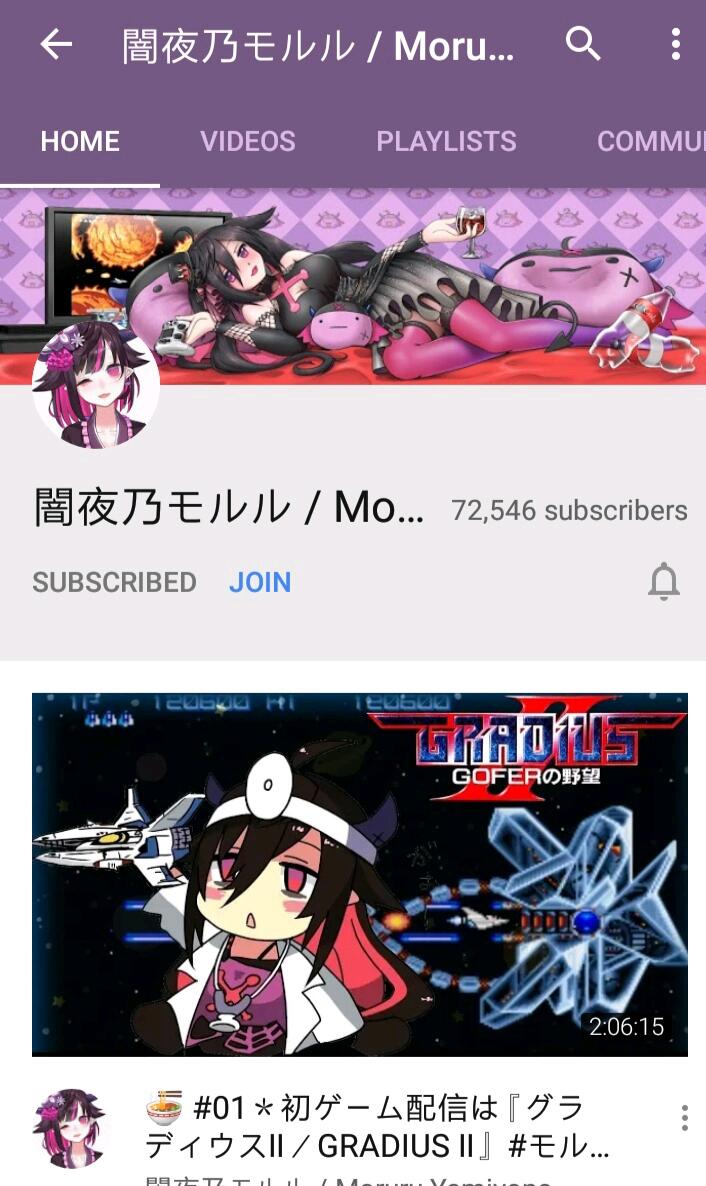The image size is (706, 1186).
Task: Open the app bar overflow menu
Action: [676, 45]
